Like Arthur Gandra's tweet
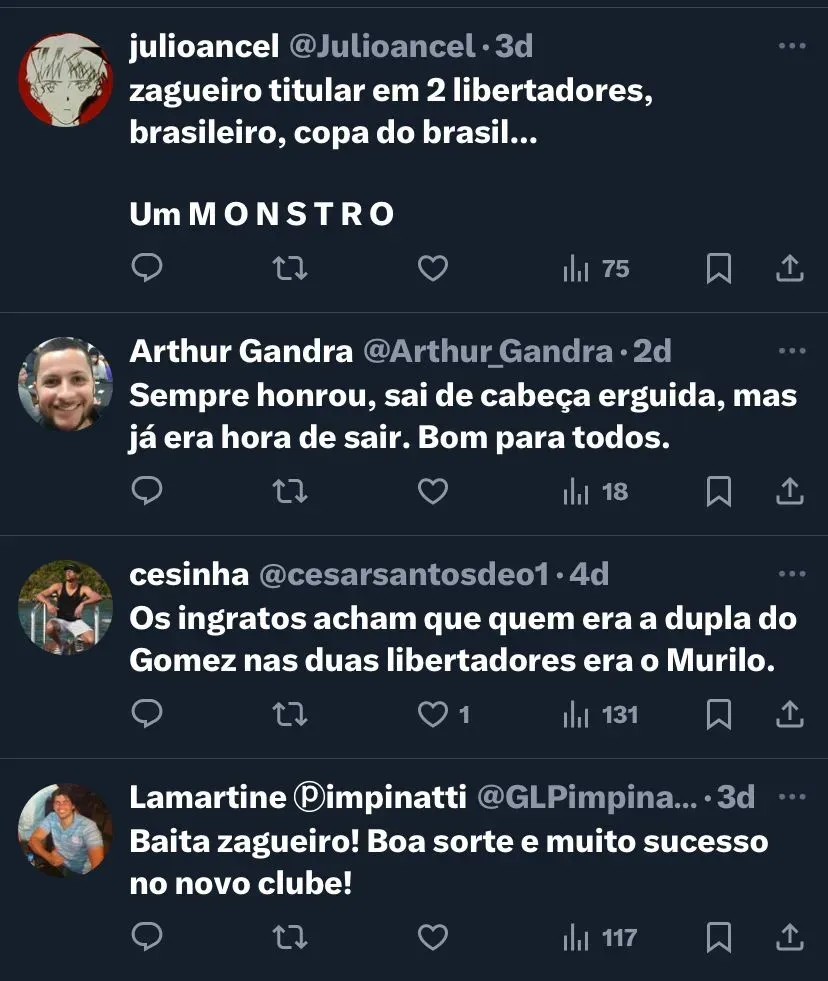Viewport: 828px width, 981px height. (x=432, y=491)
